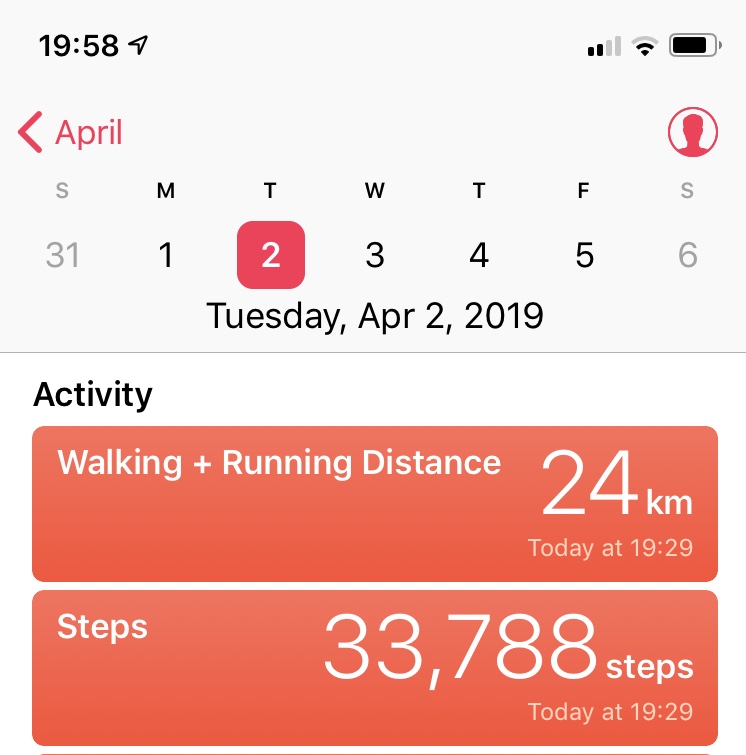Viewport: 746px width, 755px height.
Task: Select Saturday the 6th
Action: coord(687,256)
